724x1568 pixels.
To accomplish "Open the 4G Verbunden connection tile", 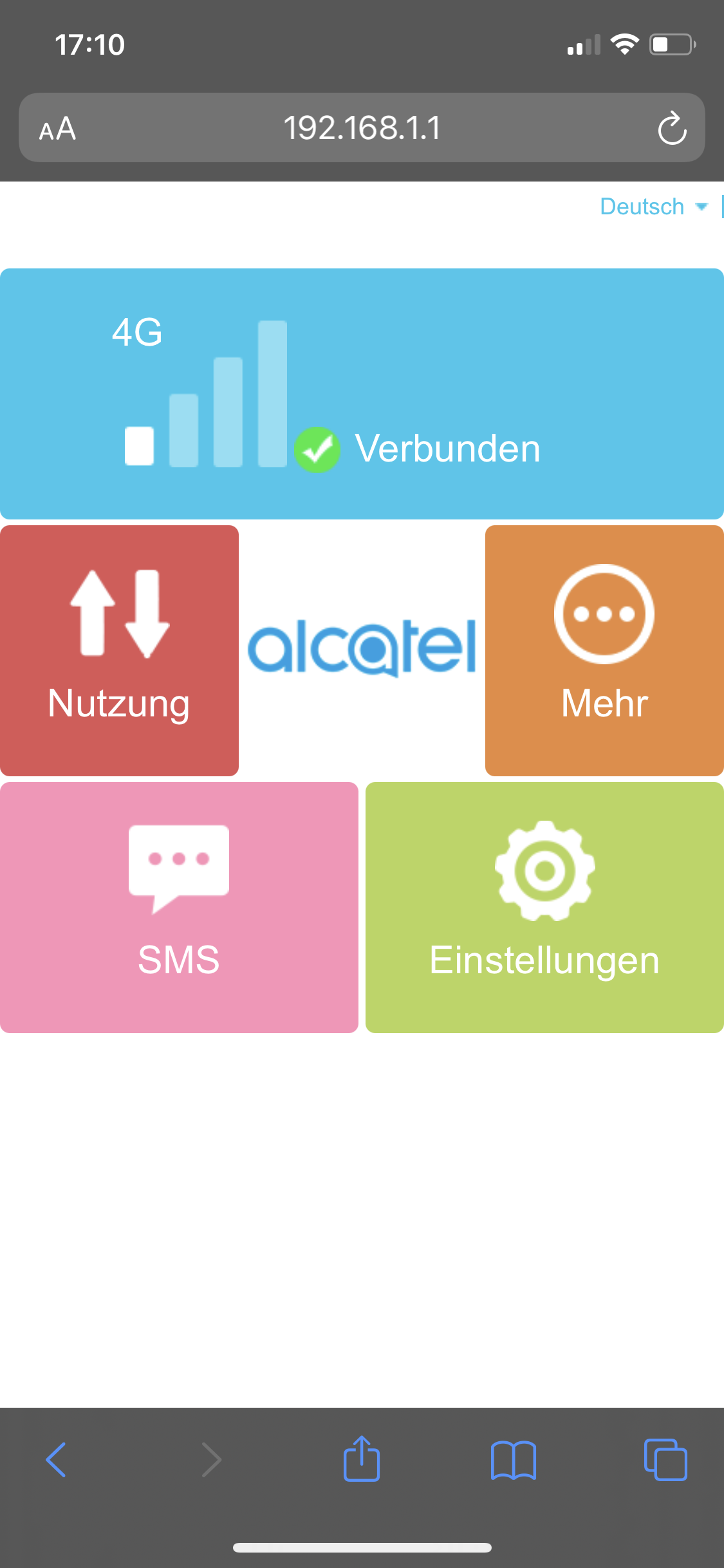I will coord(362,394).
